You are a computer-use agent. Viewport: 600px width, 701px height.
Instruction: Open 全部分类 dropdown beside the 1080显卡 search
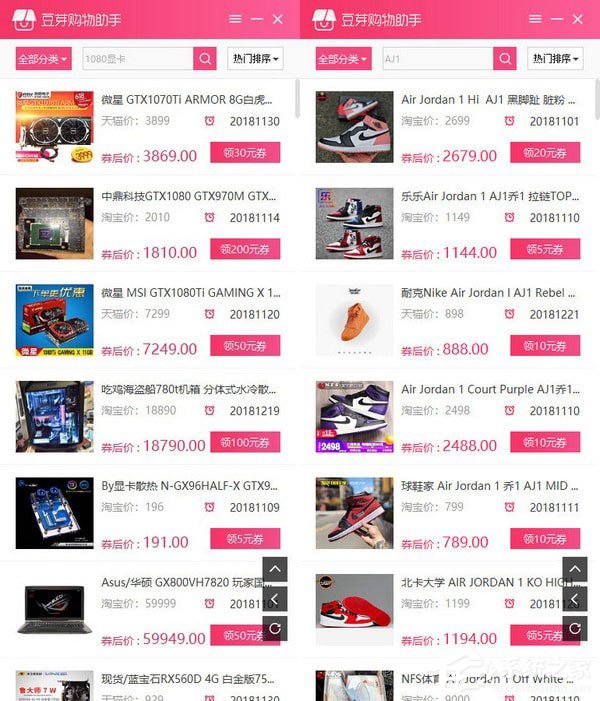[x=44, y=59]
